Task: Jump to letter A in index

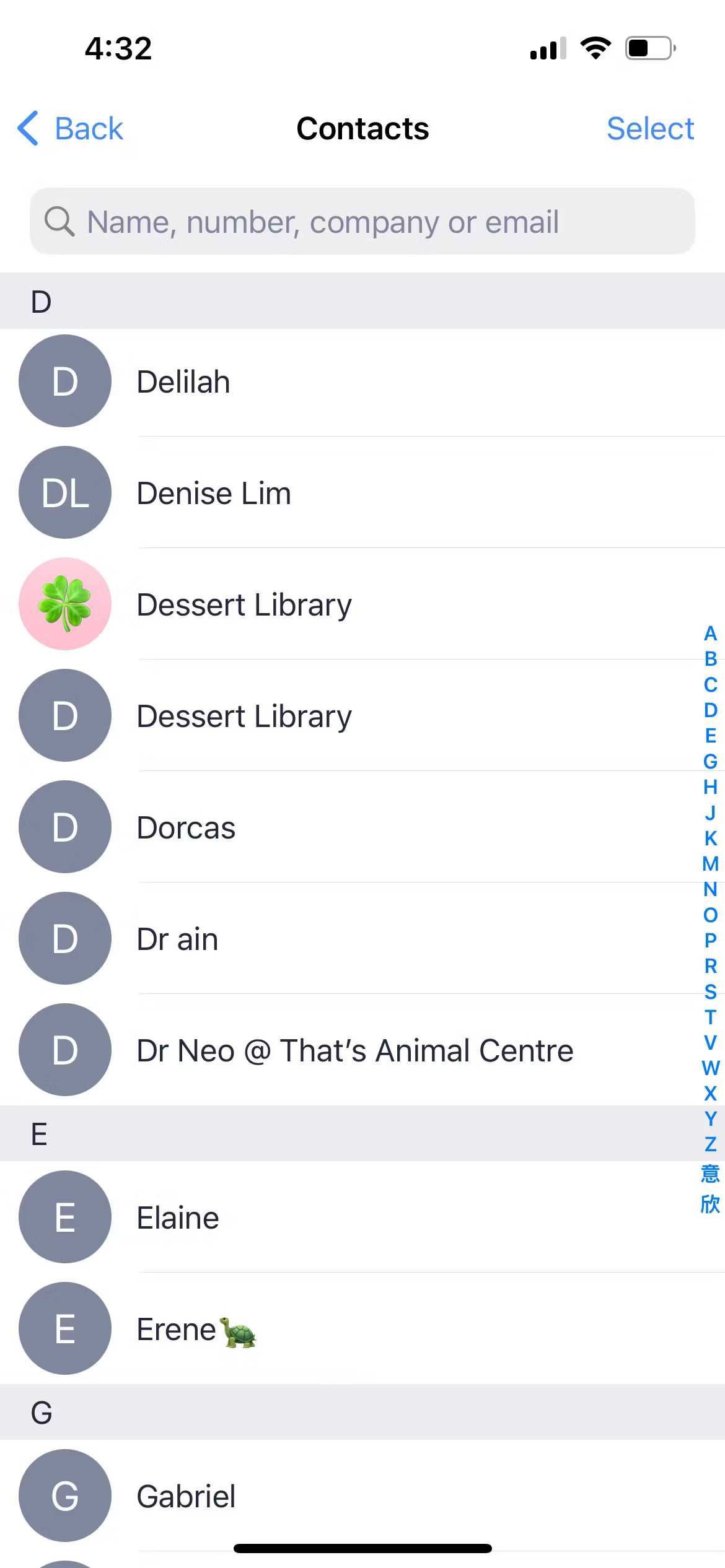Action: tap(710, 633)
